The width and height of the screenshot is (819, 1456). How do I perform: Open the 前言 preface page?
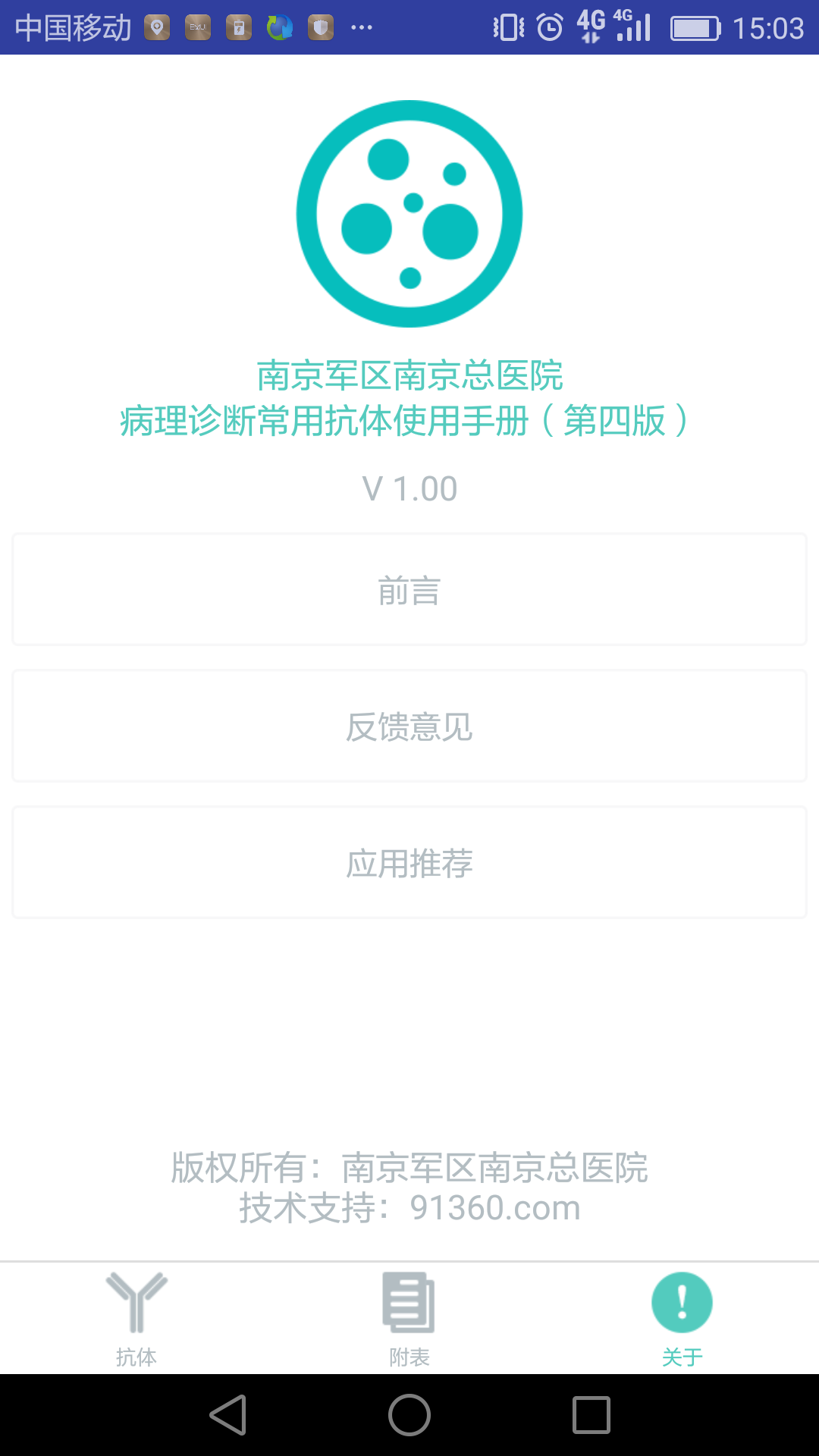(409, 590)
